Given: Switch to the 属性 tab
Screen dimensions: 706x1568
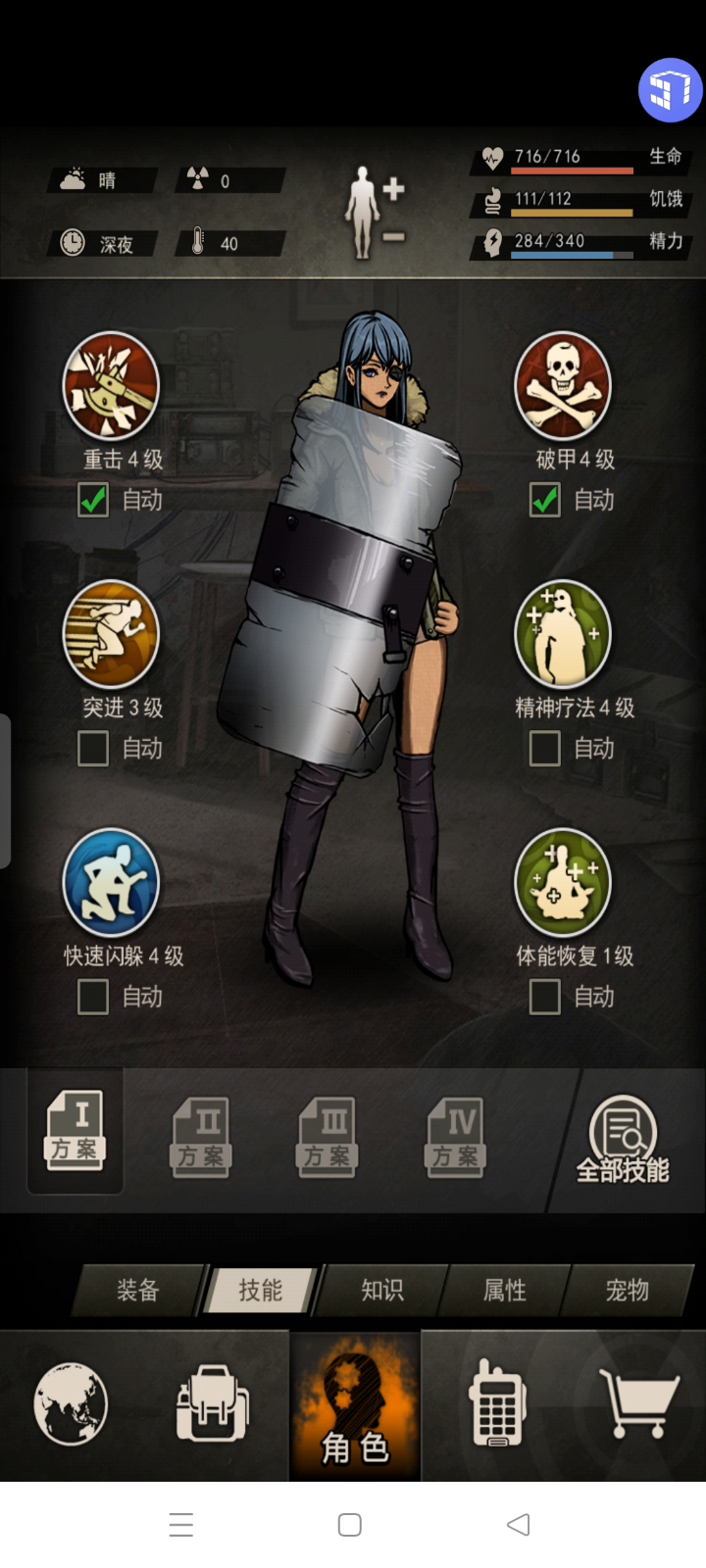Looking at the screenshot, I should click(505, 1290).
